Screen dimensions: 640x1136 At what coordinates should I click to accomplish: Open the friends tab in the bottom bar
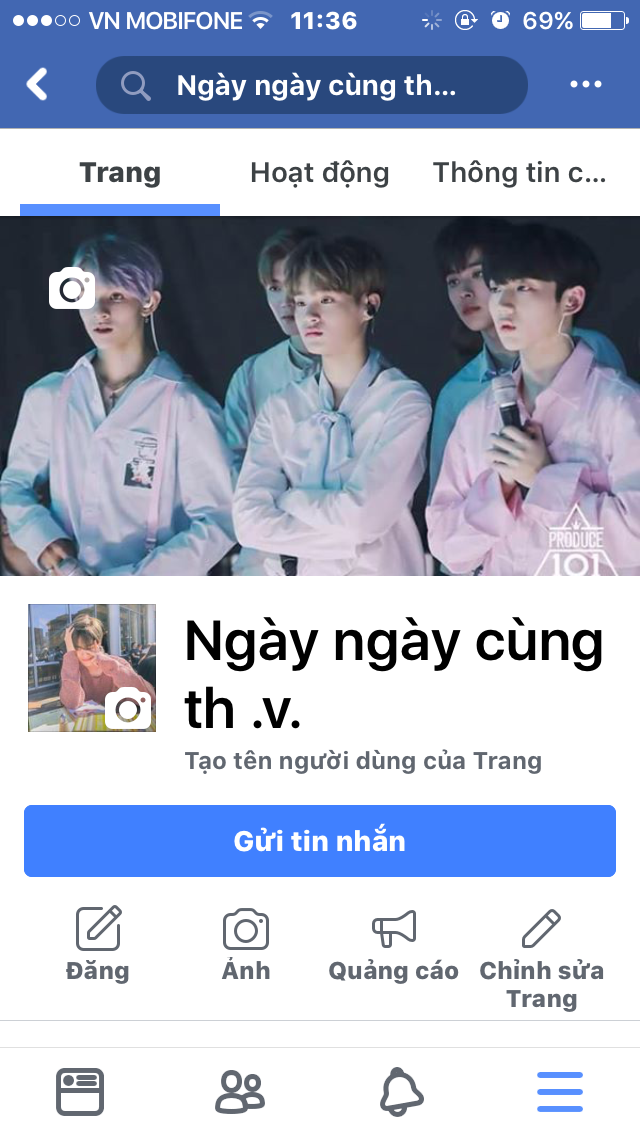pyautogui.click(x=240, y=1091)
